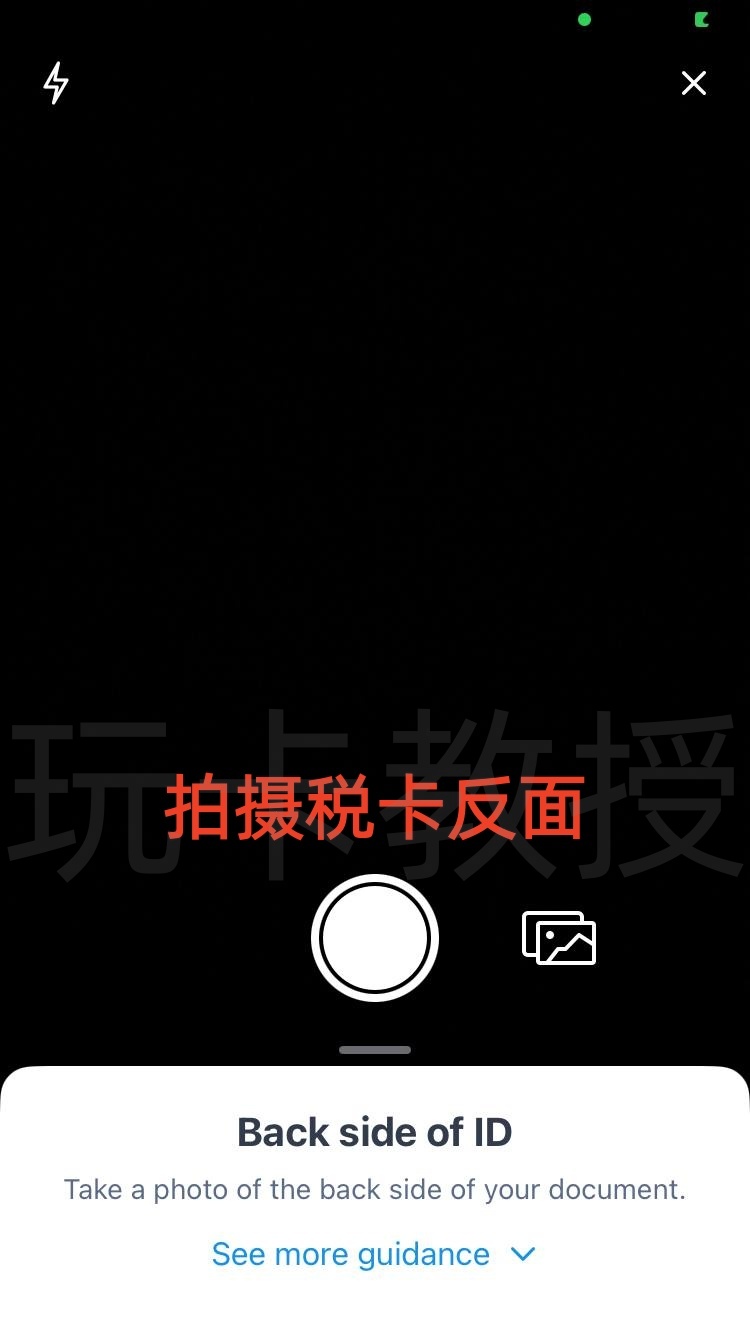Close the ID capture screen

click(693, 83)
